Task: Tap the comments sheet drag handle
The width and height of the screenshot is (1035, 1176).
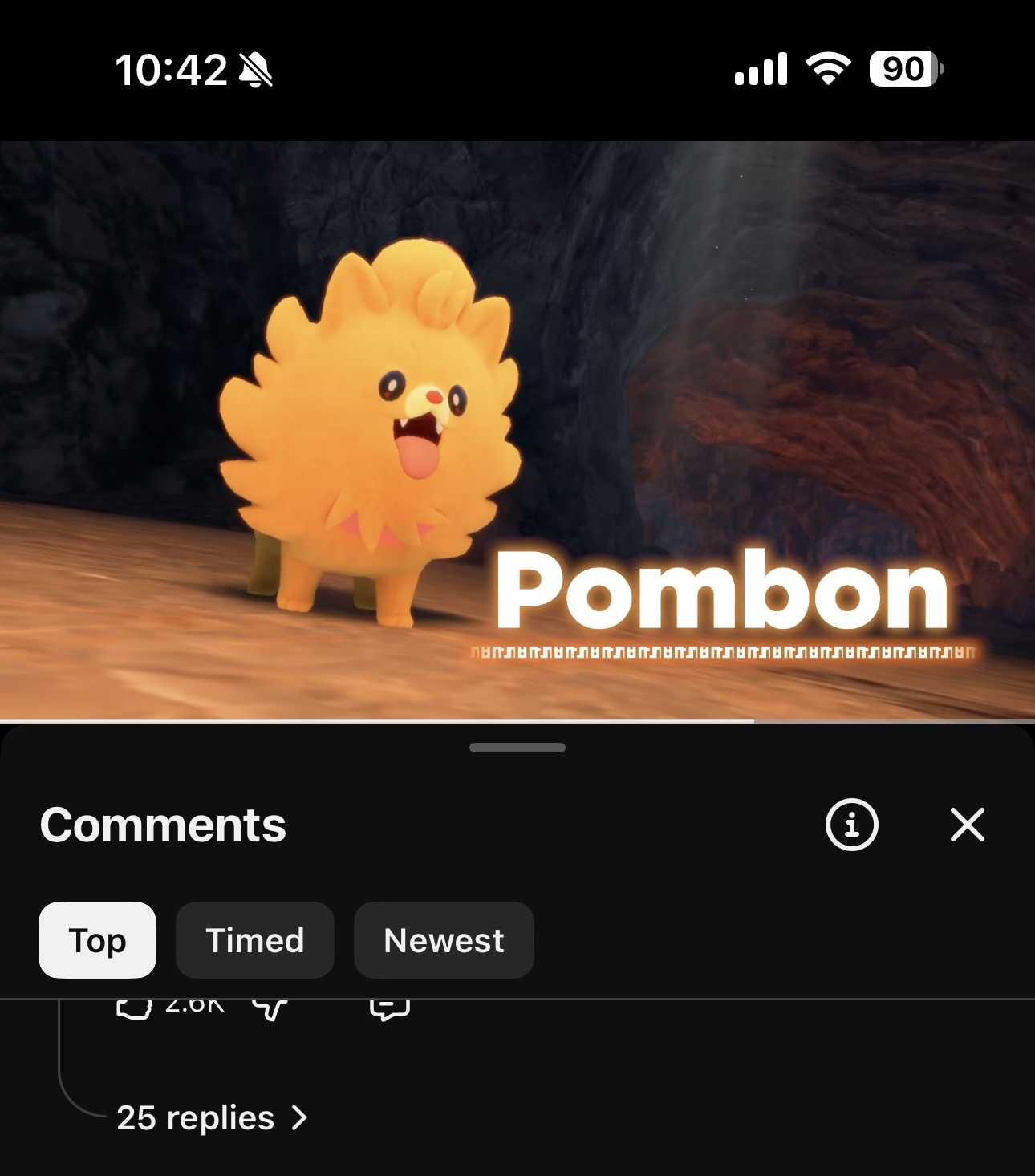Action: tap(517, 748)
